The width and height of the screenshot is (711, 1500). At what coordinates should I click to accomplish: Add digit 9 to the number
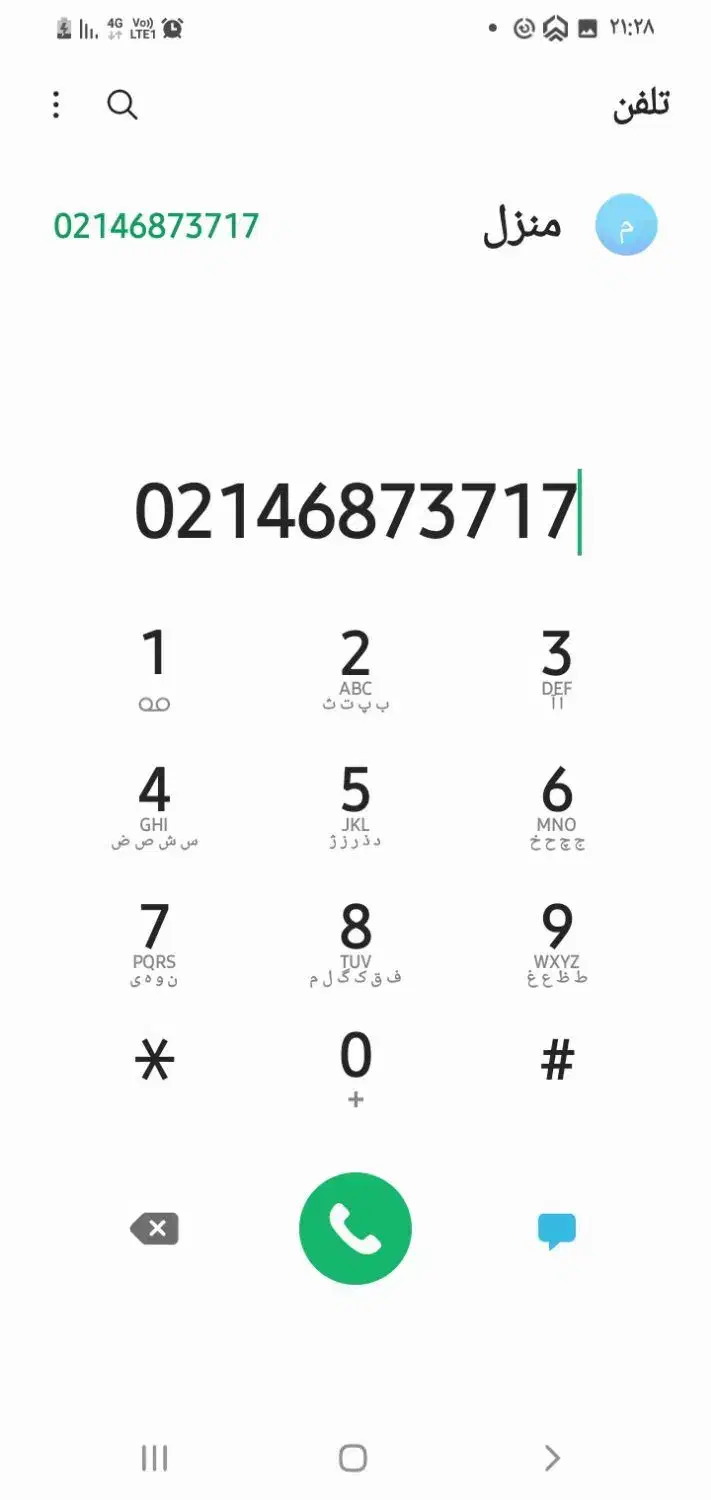click(556, 942)
